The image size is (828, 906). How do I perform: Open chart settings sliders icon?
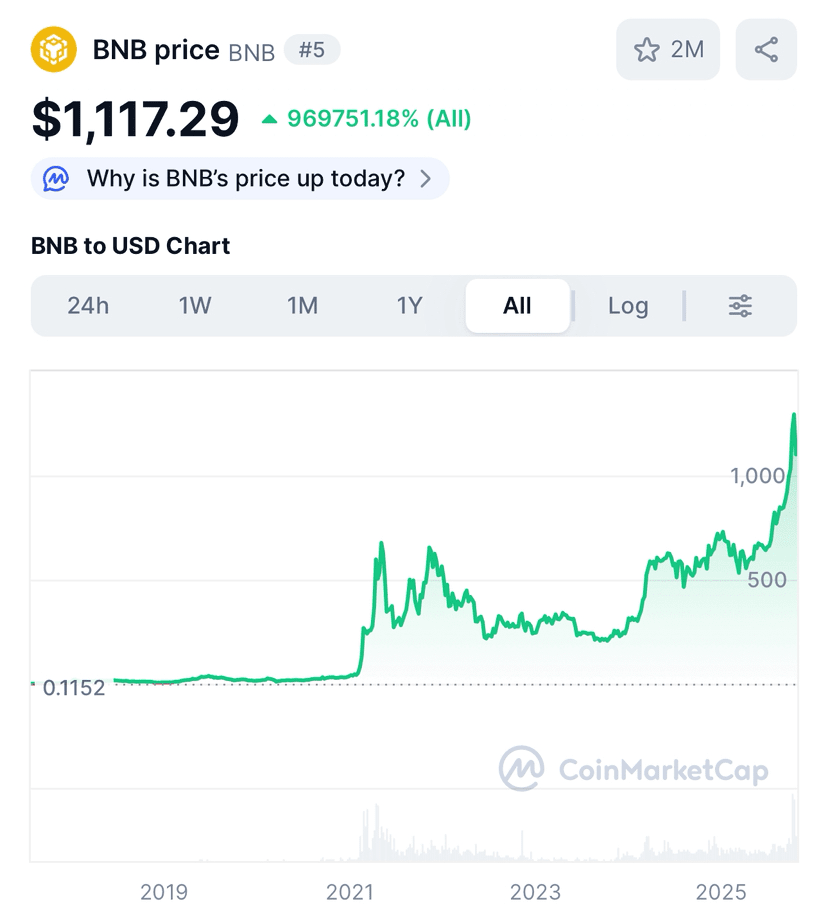click(740, 306)
